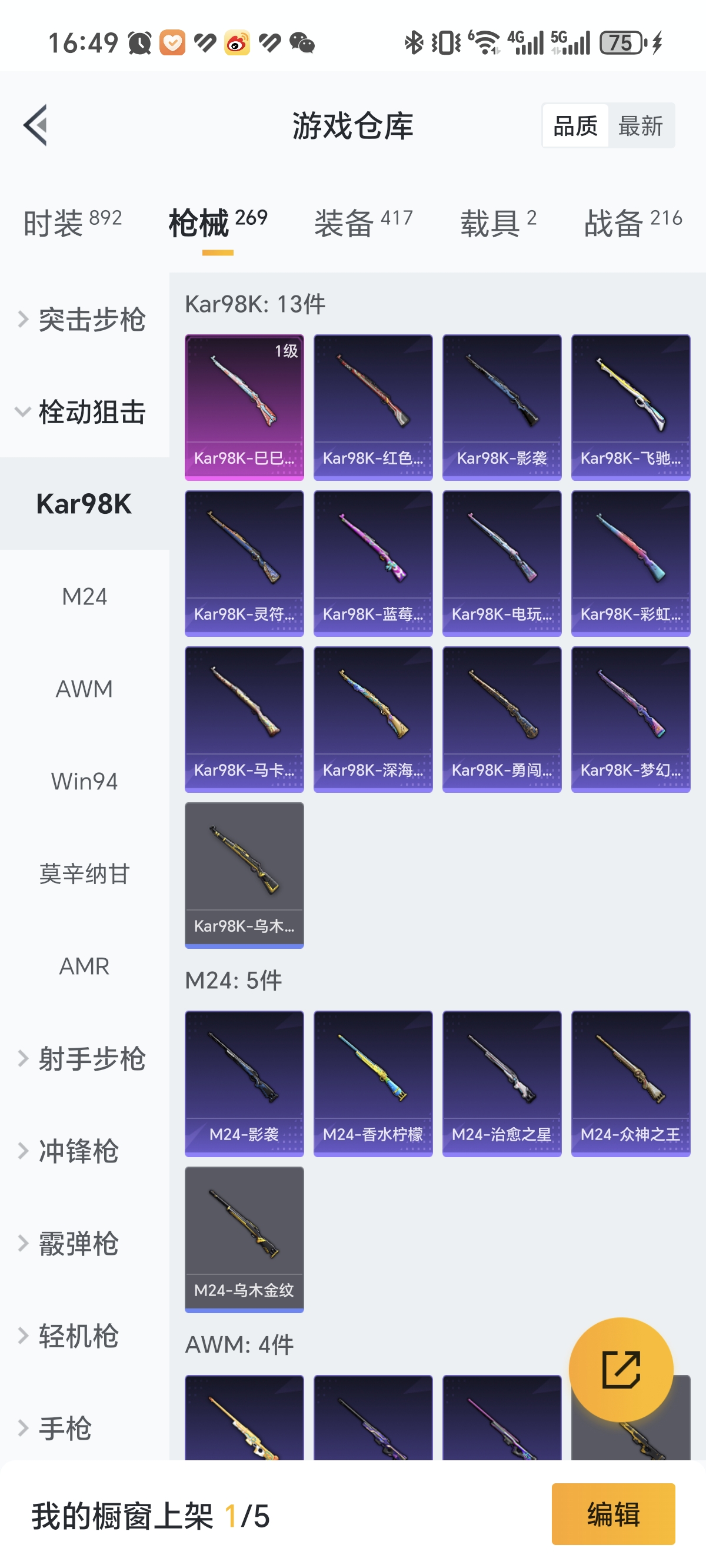
Task: Go back using the arrow icon
Action: tap(35, 125)
